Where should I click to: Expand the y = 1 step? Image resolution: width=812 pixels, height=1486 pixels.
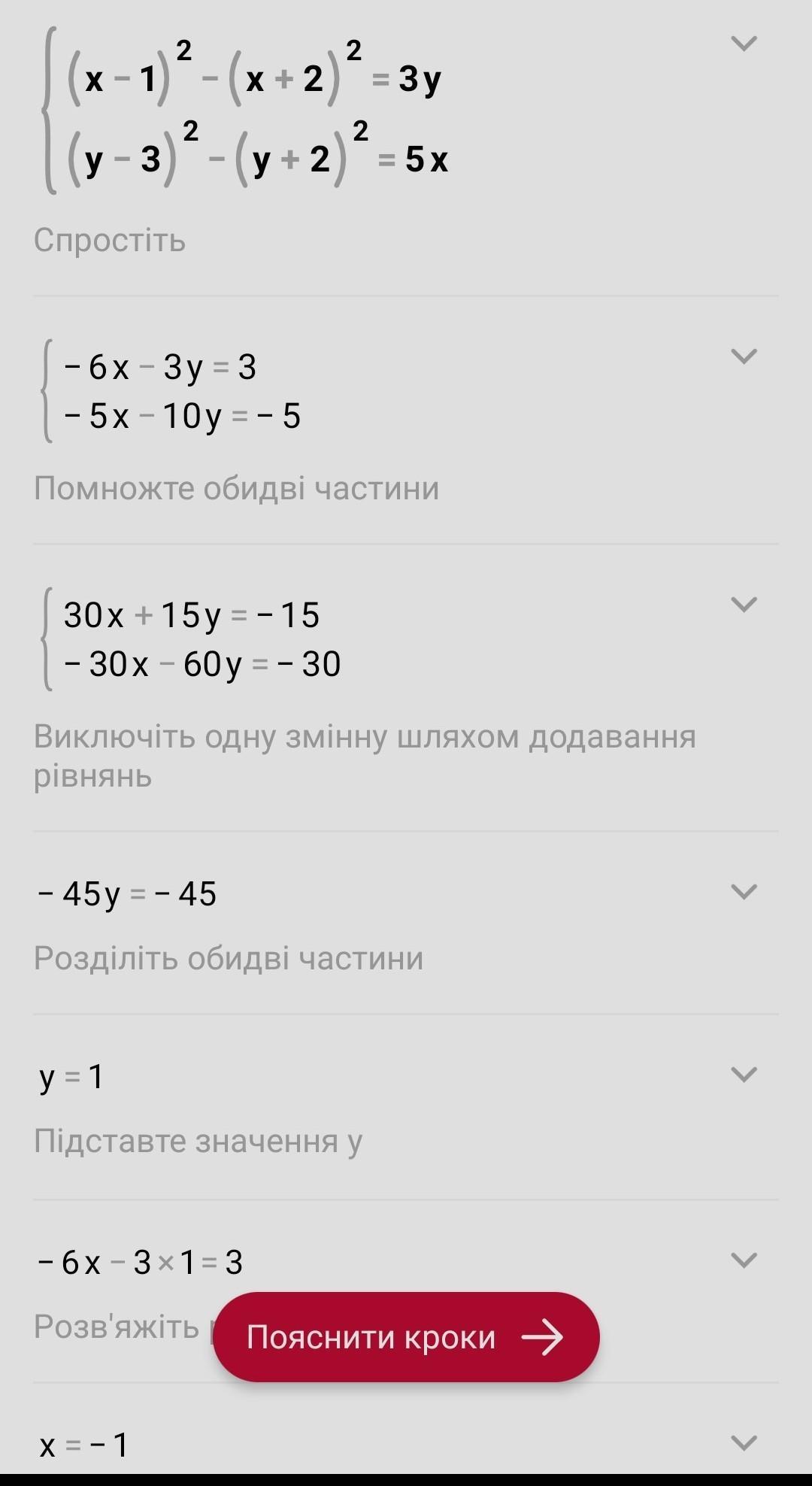744,1074
